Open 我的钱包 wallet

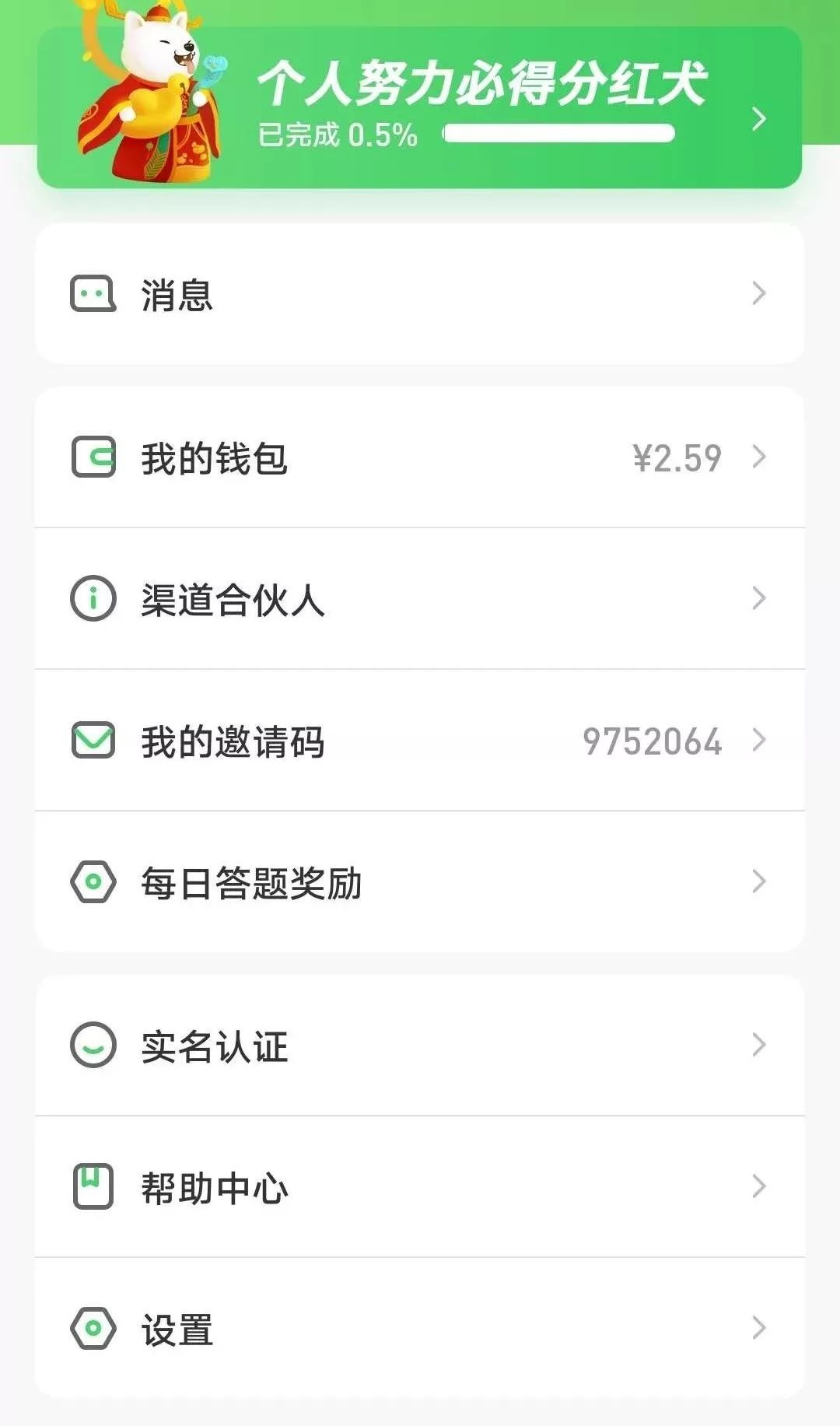420,457
